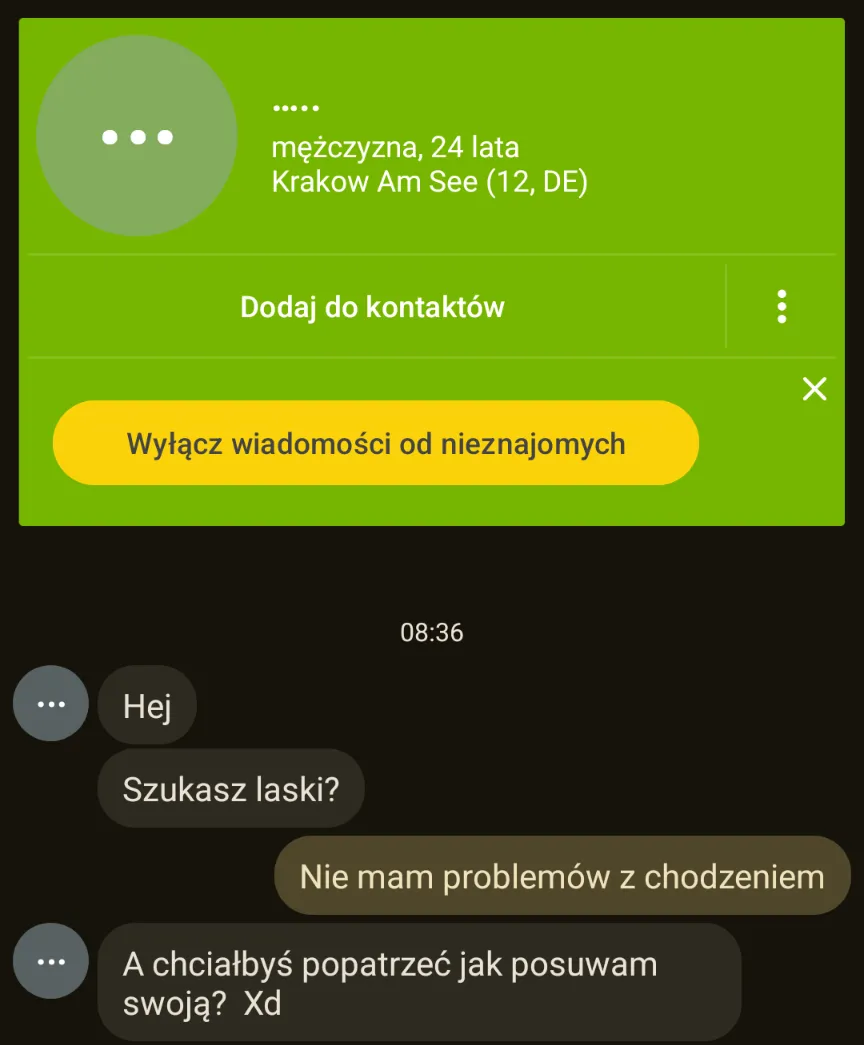Open the three-dot overflow menu
864x1045 pixels.
pyautogui.click(x=781, y=307)
